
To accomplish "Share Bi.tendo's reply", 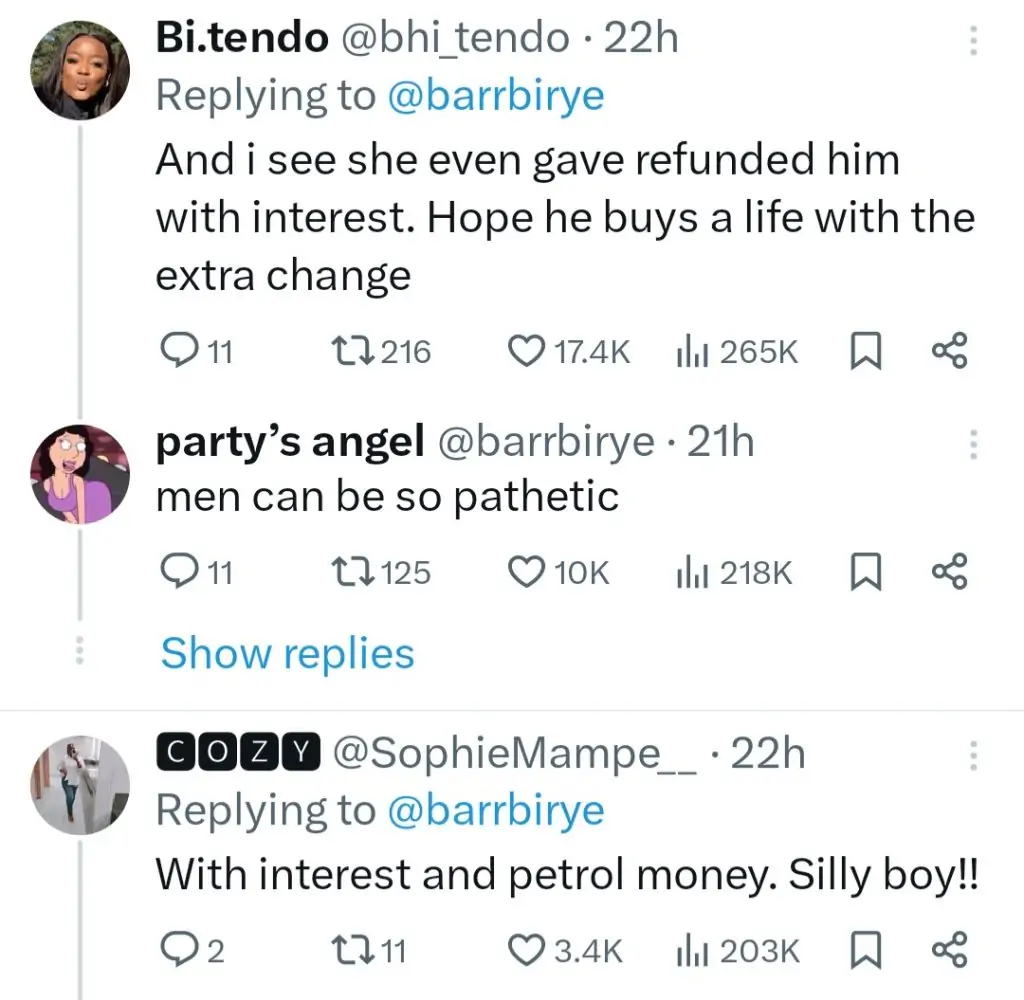I will coord(950,351).
